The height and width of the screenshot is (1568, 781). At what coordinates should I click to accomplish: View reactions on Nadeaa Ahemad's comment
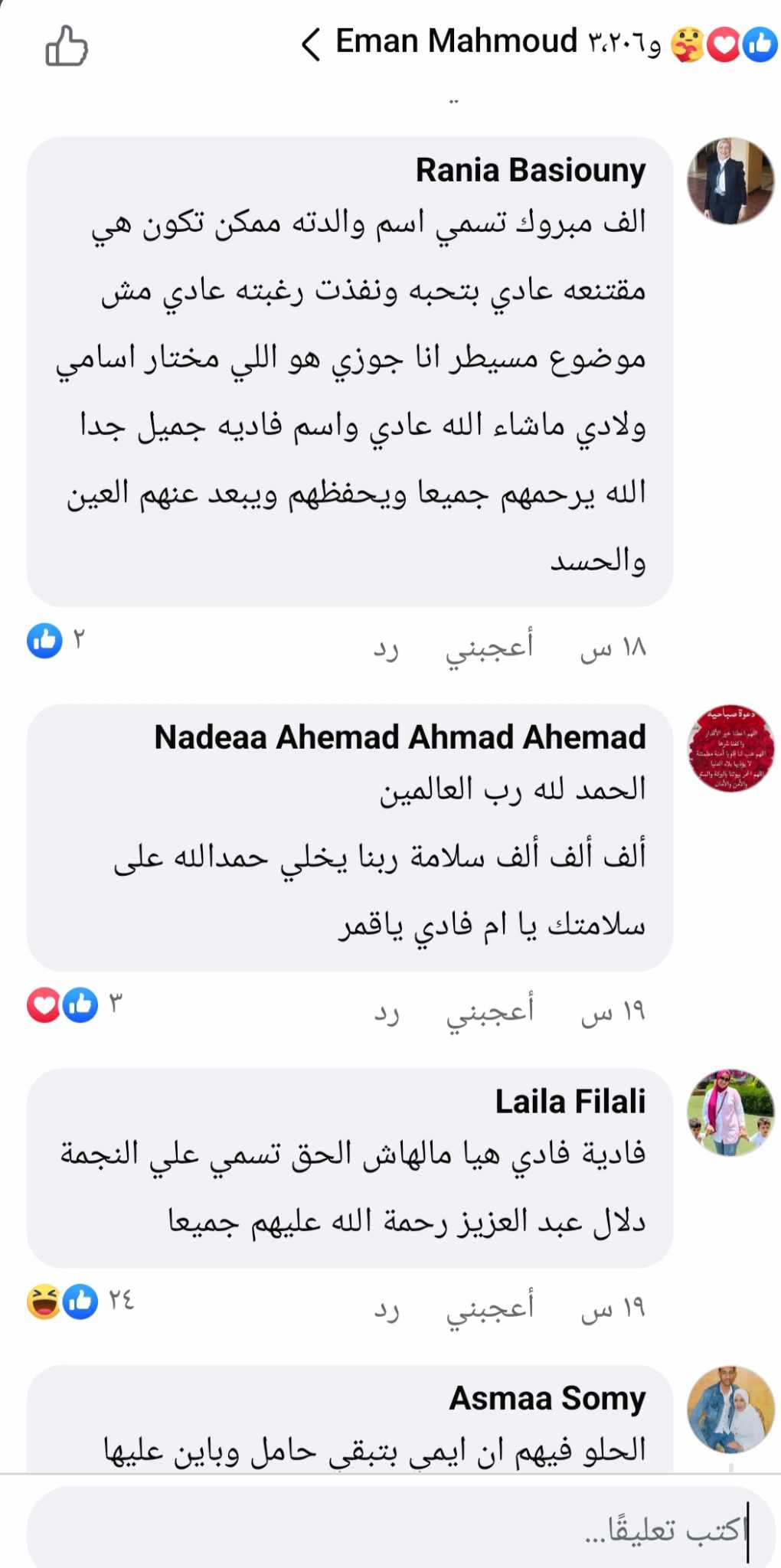(x=74, y=1004)
